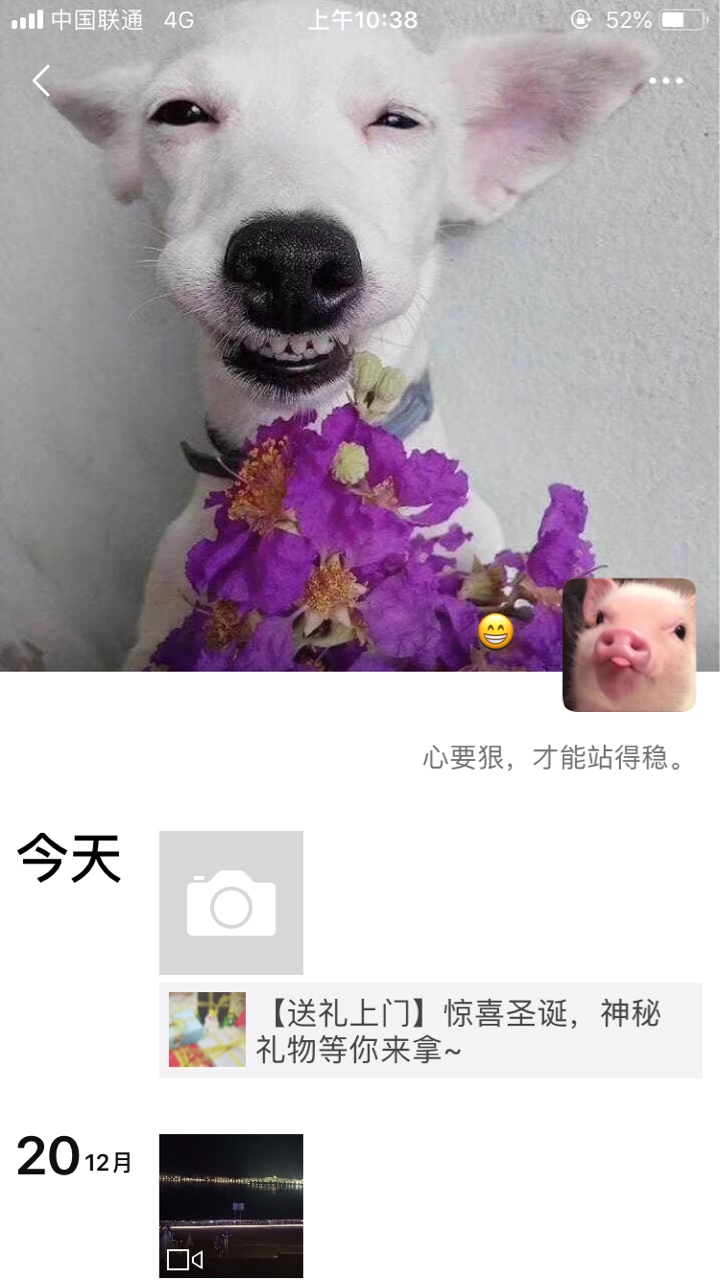Screen dimensions: 720x1280
Task: Tap the pig profile avatar
Action: [x=629, y=645]
